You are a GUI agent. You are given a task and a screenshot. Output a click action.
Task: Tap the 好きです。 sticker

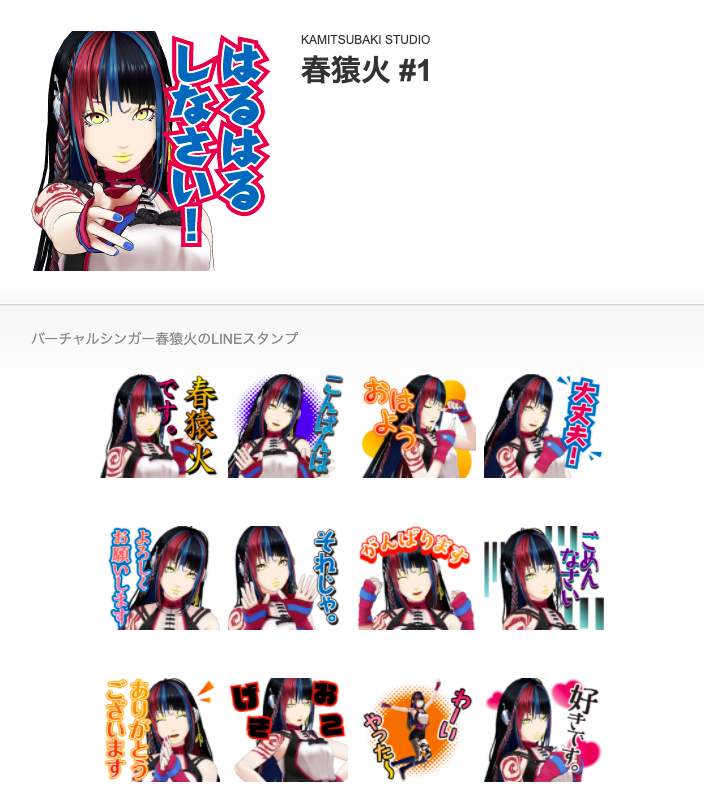click(x=544, y=730)
